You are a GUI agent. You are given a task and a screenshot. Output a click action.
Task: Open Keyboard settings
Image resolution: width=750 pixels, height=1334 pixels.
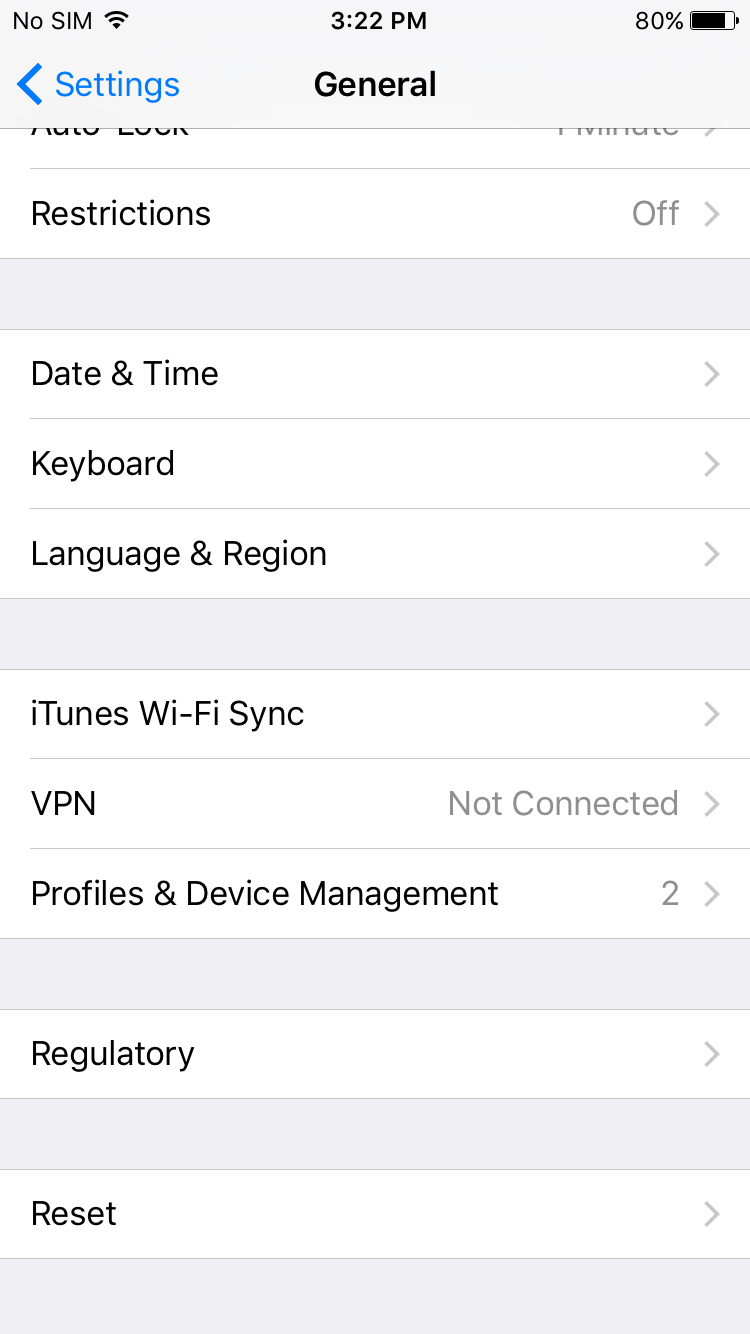[x=375, y=464]
